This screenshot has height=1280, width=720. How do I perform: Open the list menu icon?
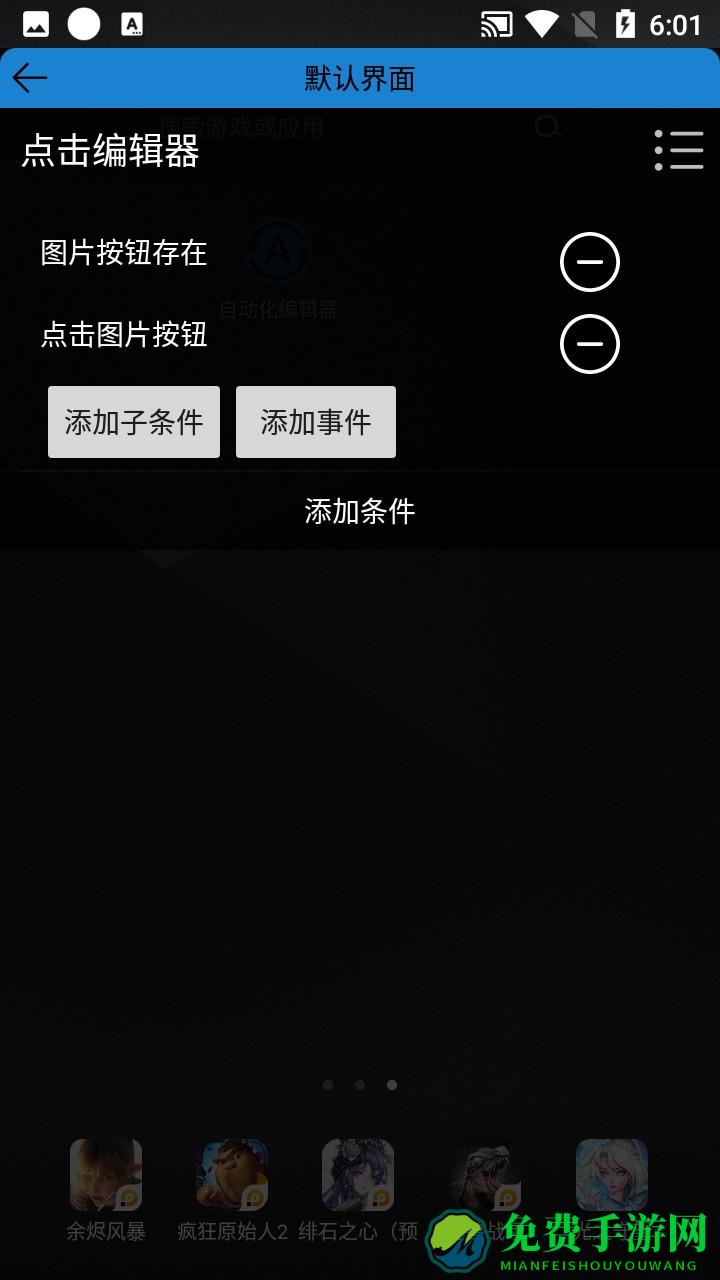(x=679, y=150)
